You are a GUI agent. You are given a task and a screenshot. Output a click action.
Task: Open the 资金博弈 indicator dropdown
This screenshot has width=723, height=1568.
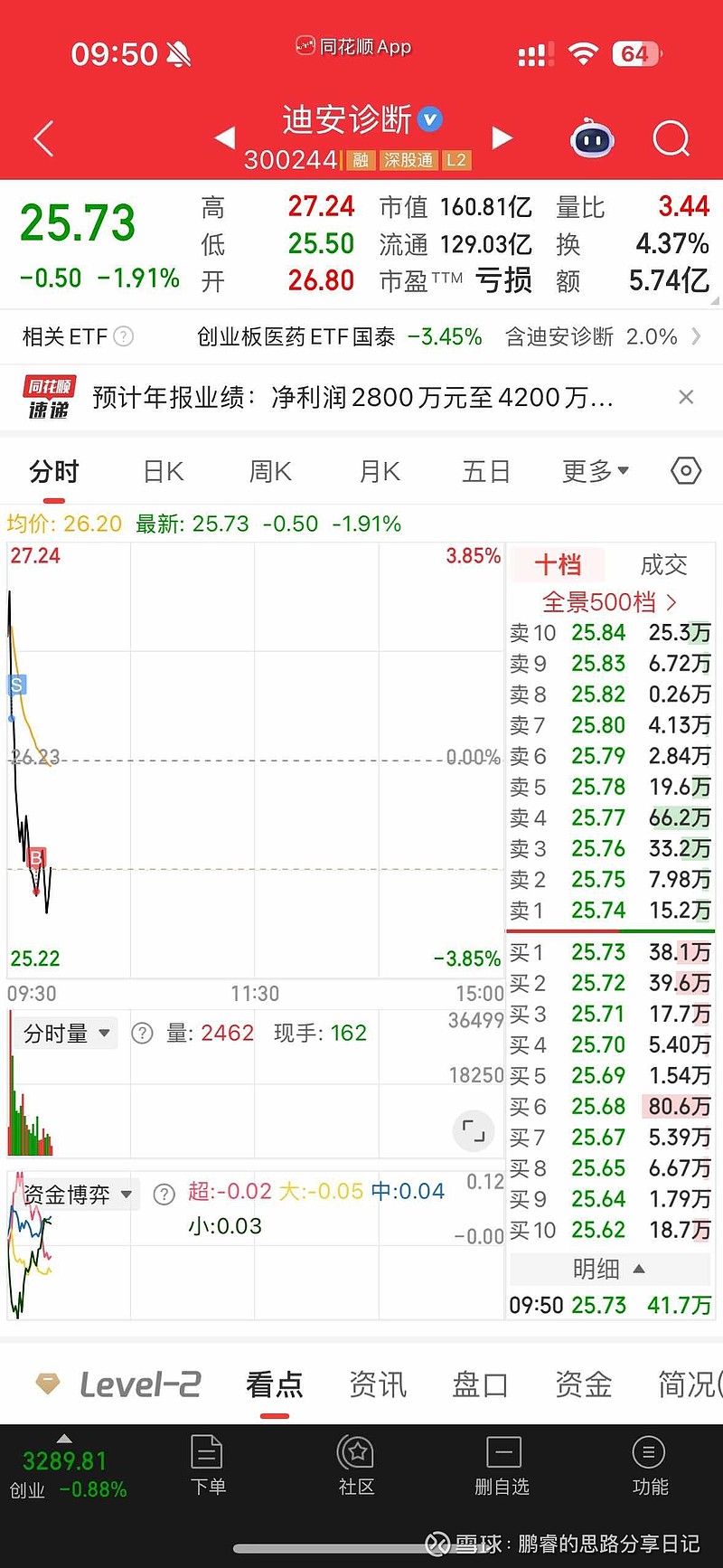[74, 1194]
